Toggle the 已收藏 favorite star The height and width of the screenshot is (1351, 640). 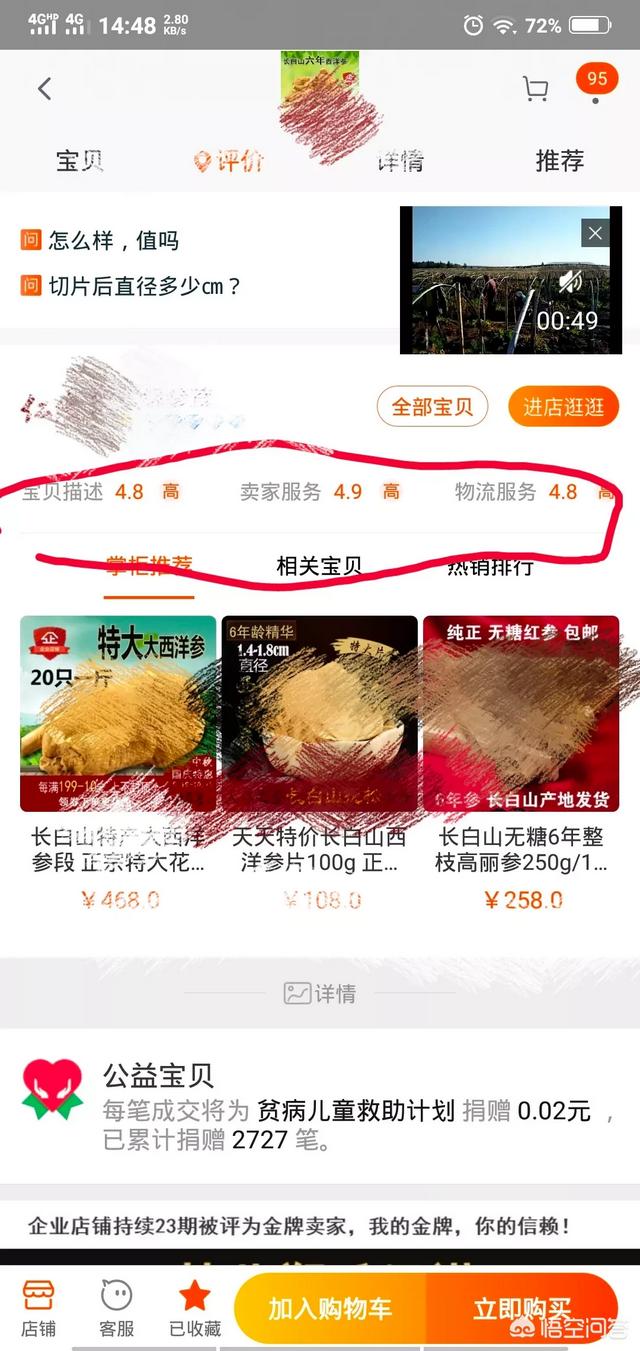[x=194, y=1306]
